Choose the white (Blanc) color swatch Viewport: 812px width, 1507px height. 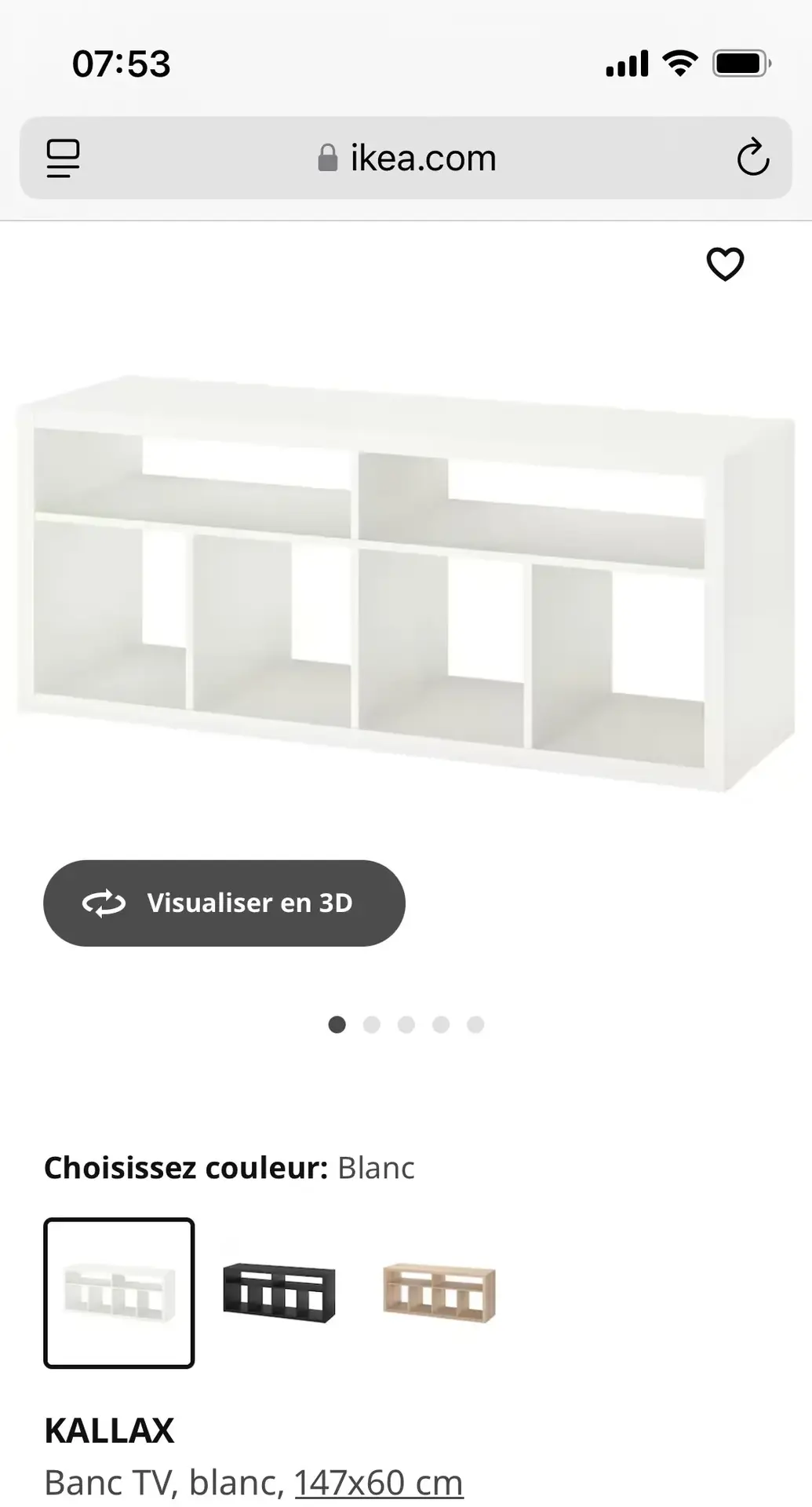119,1293
